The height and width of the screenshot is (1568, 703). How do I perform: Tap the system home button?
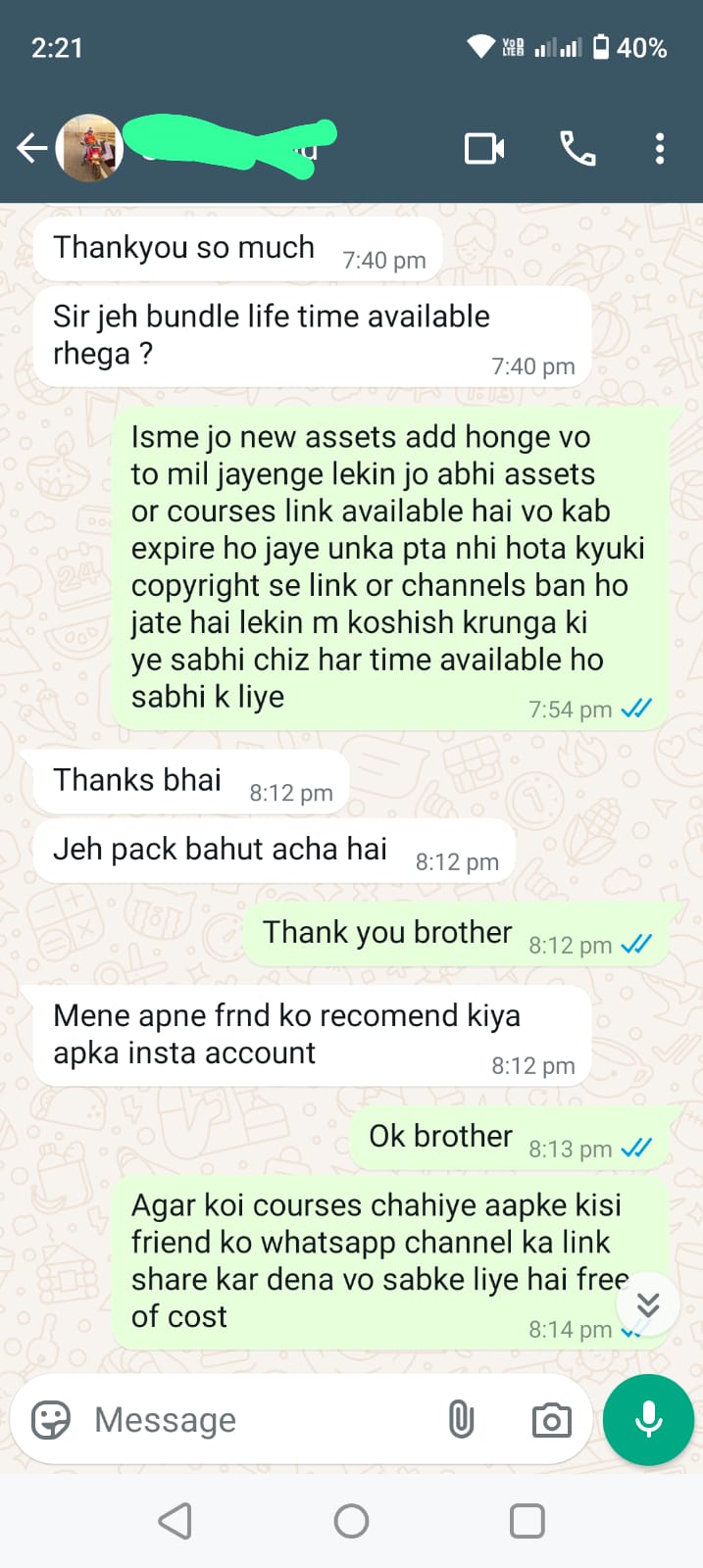click(351, 1521)
